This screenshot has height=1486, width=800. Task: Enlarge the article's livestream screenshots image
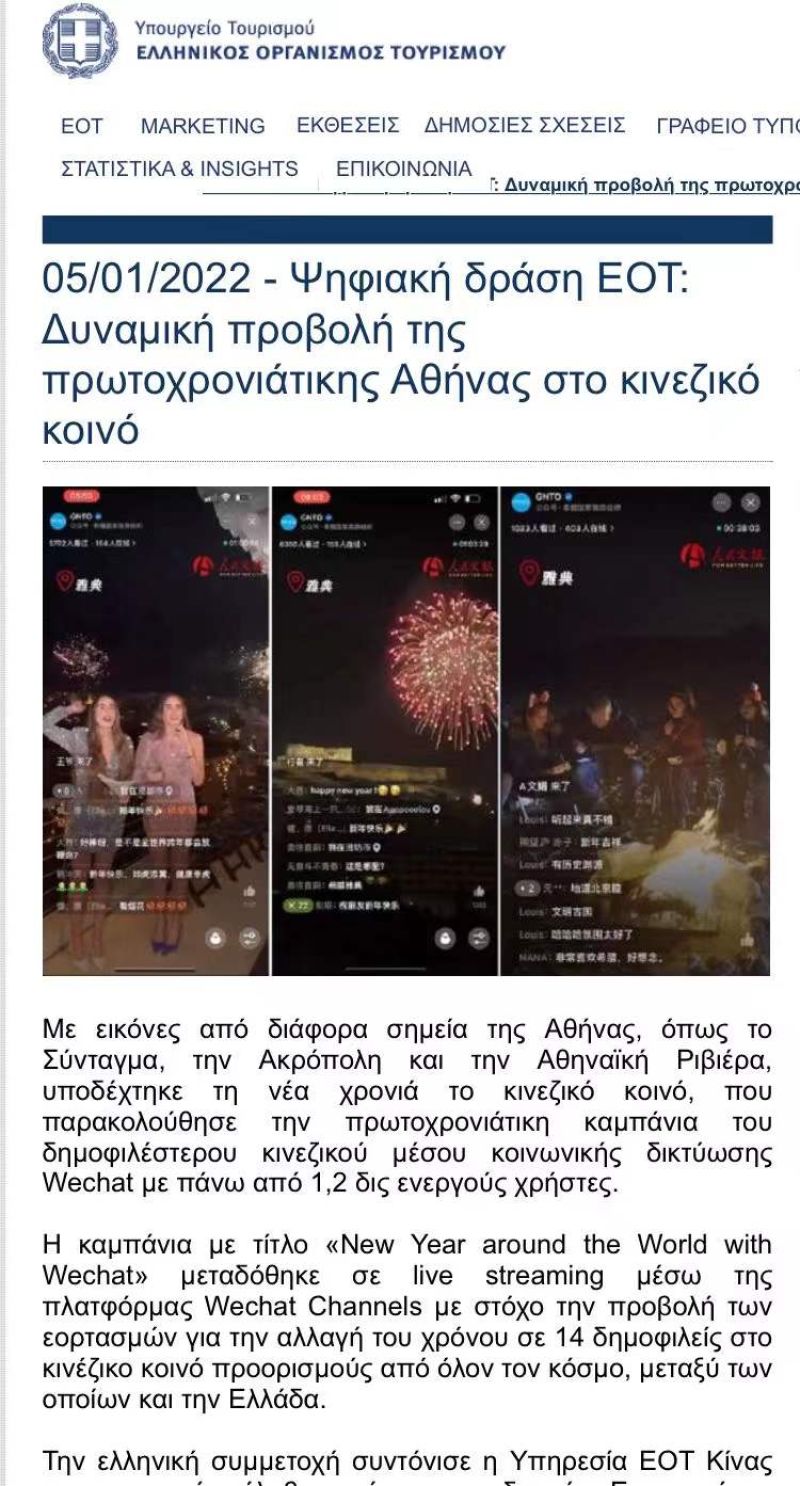pos(407,731)
